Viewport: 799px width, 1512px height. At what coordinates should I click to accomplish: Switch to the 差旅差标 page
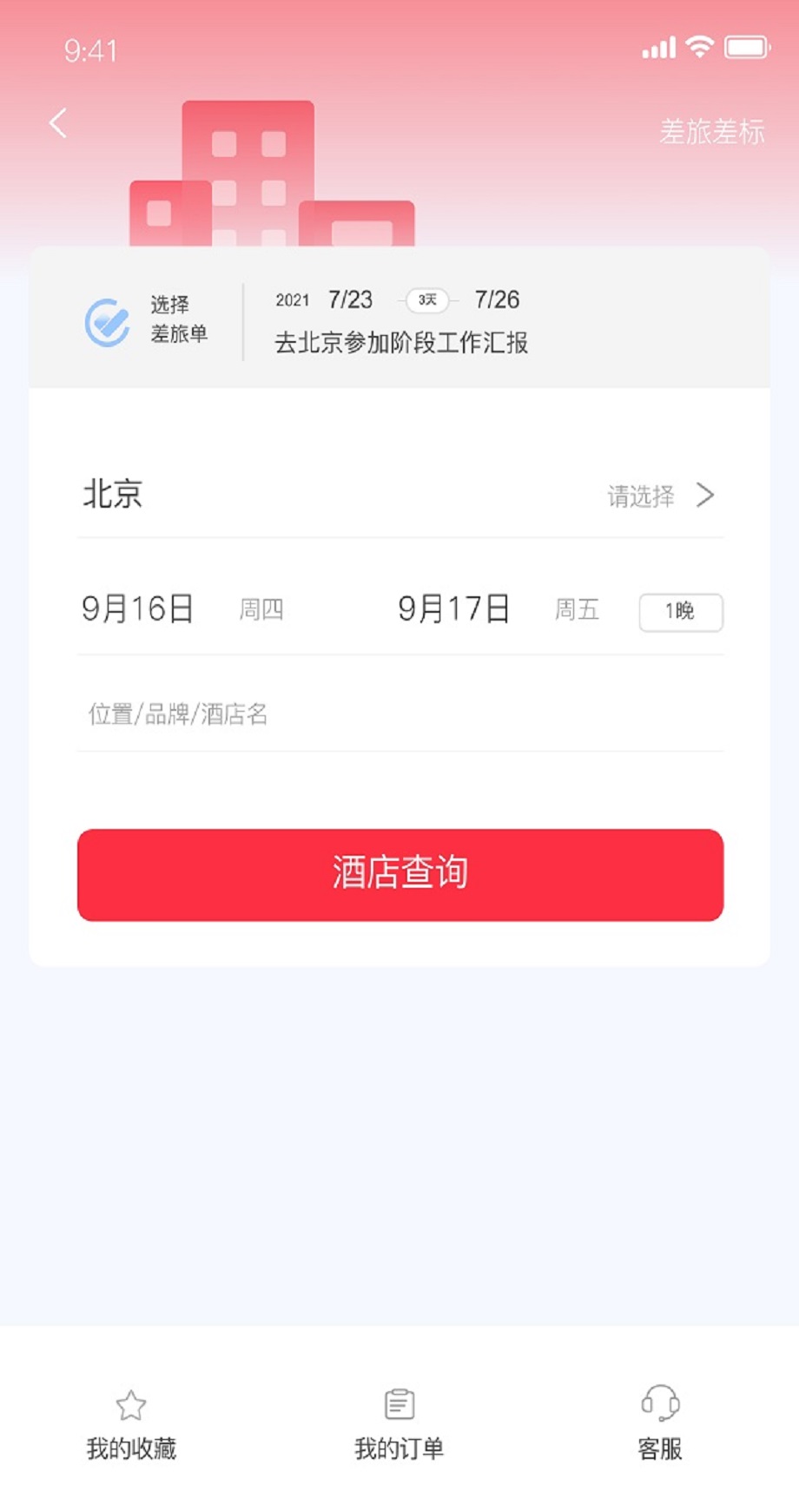tap(712, 130)
